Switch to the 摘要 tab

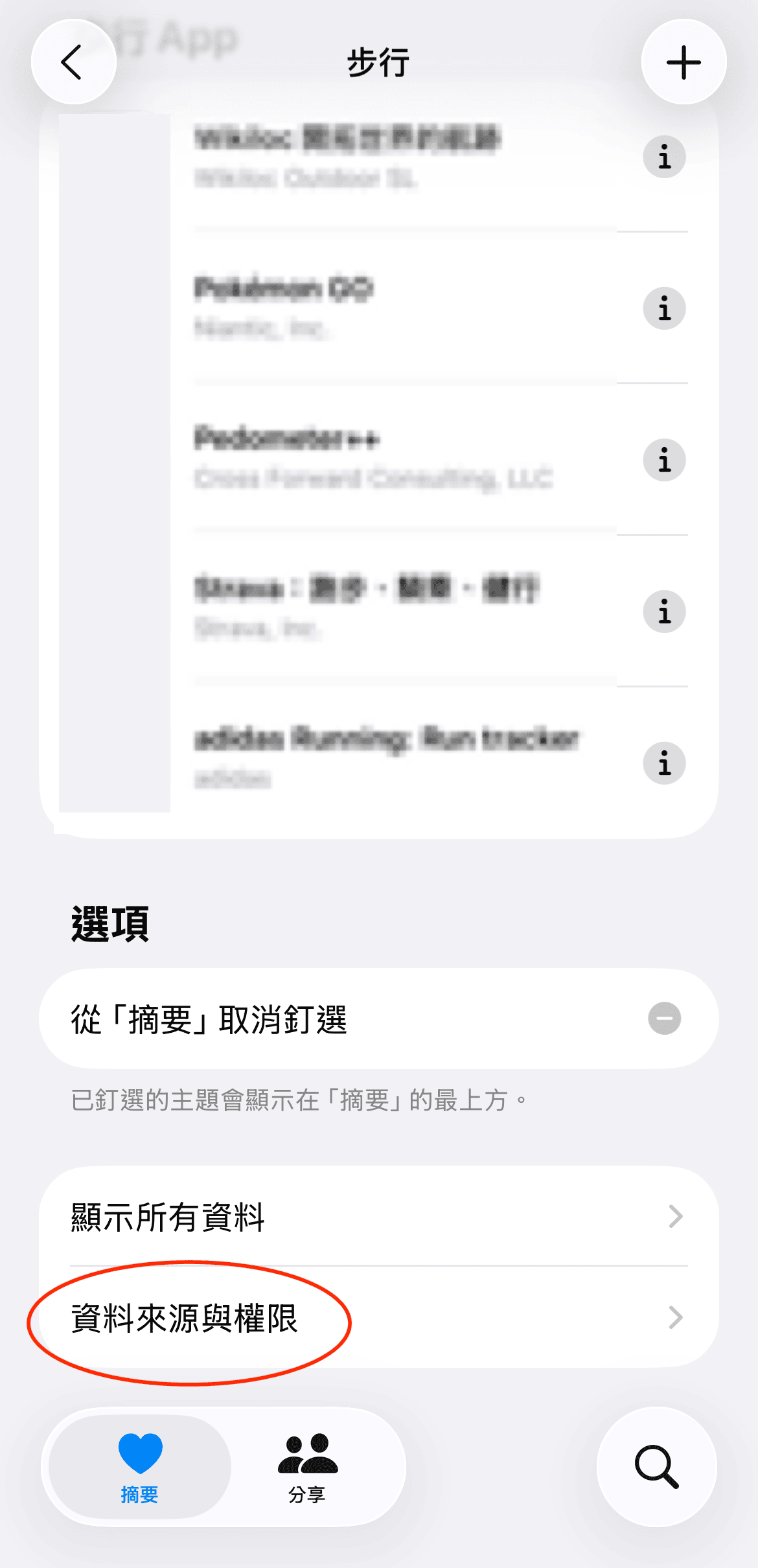(139, 1467)
